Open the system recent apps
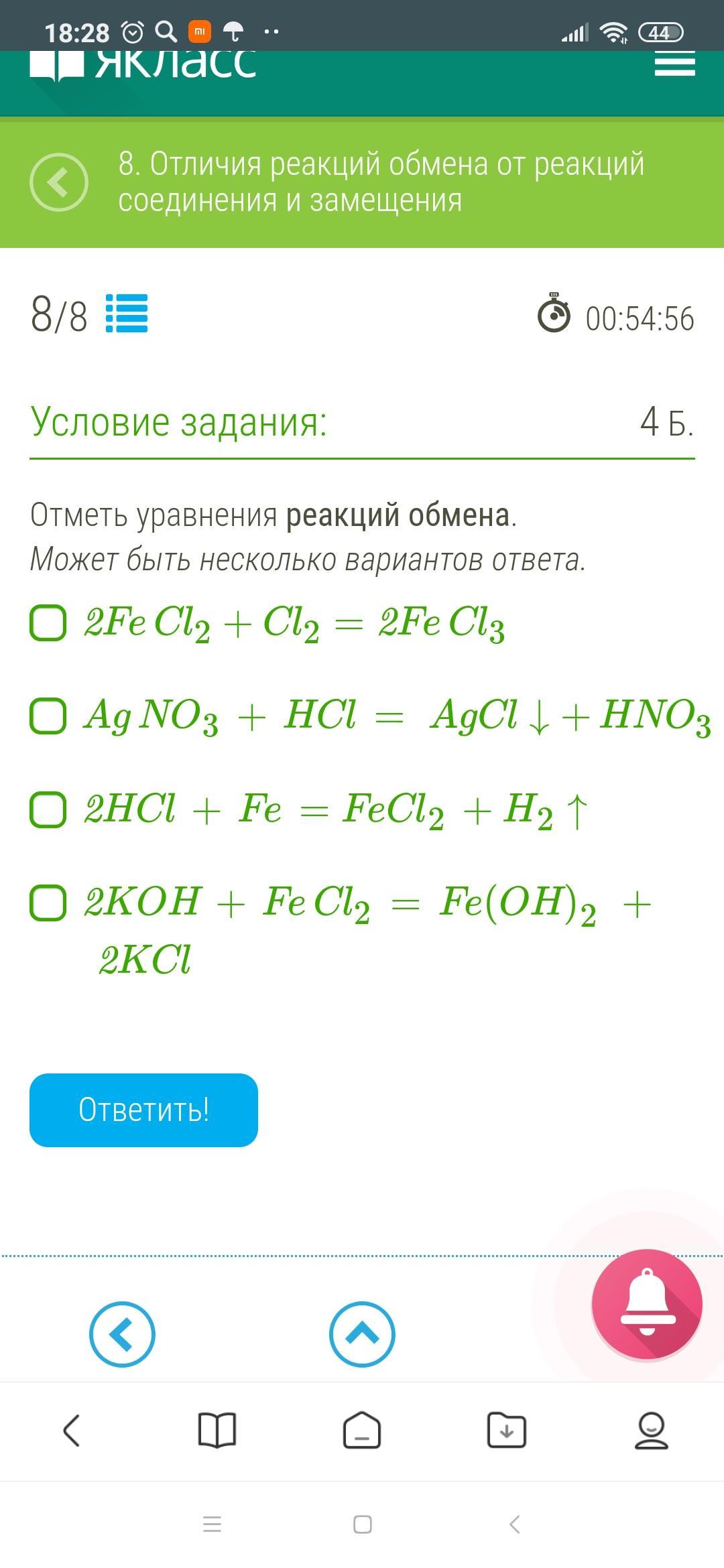The width and height of the screenshot is (724, 1568). point(212,1524)
